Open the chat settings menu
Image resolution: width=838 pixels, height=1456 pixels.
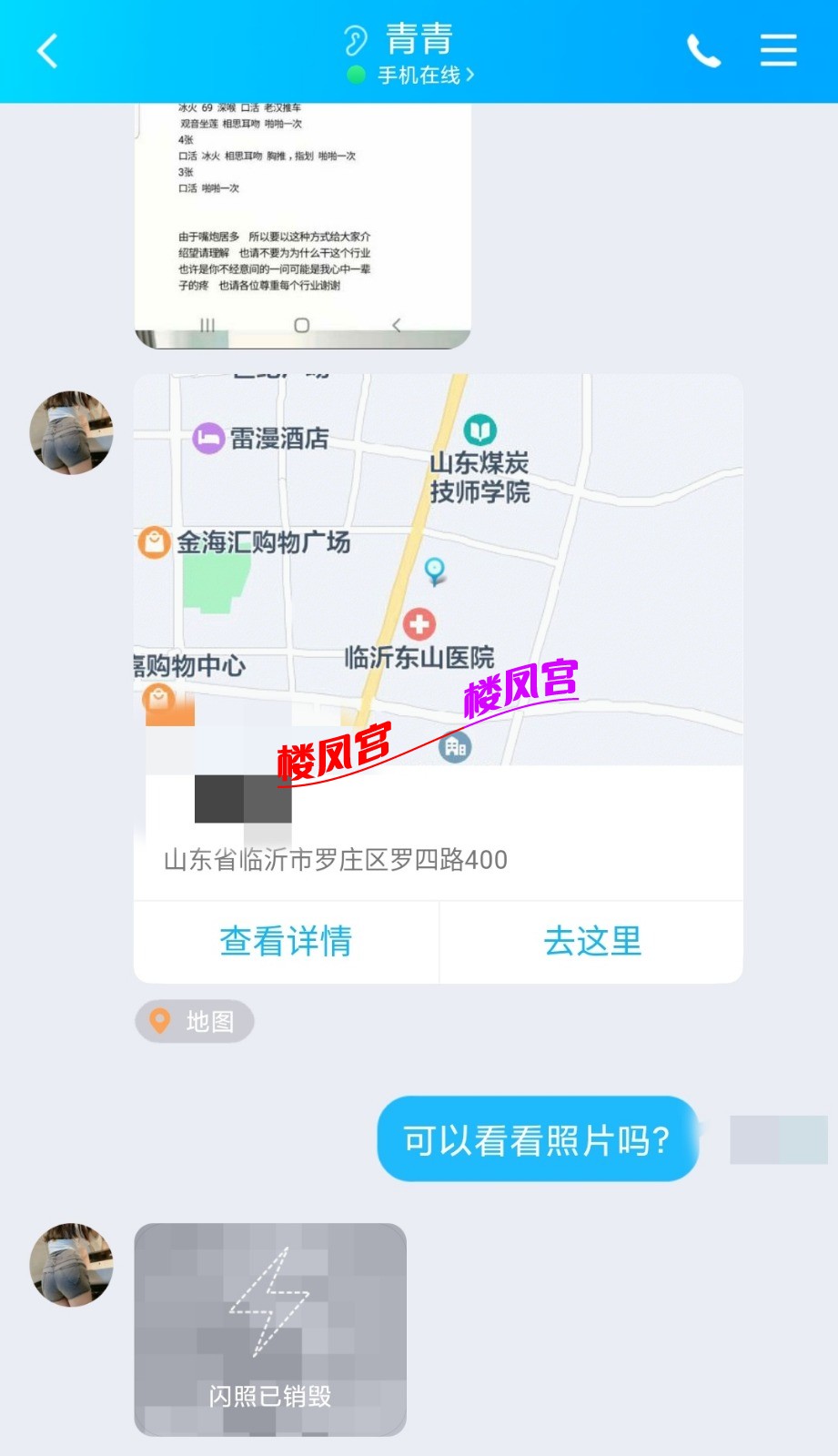[778, 51]
